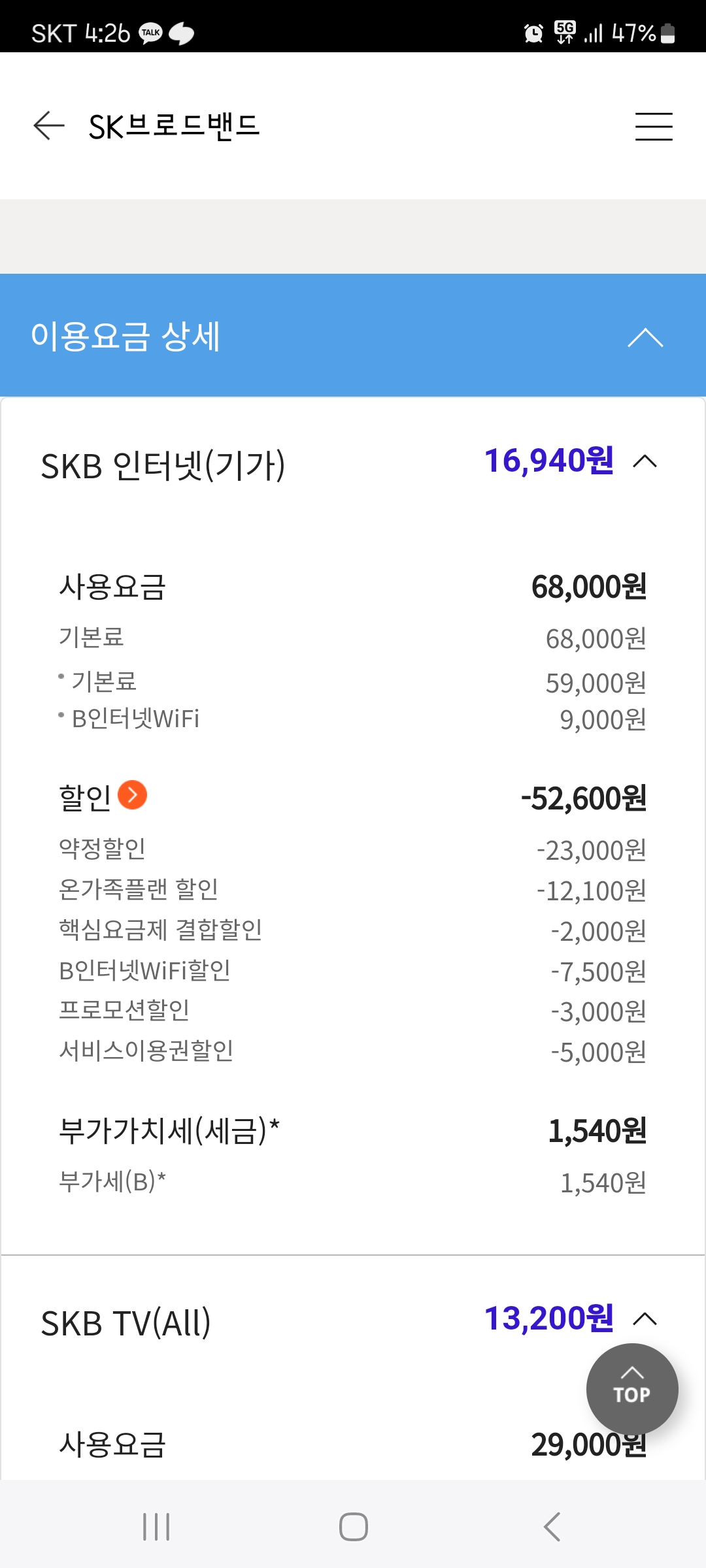Open discount details via orange arrow next to 할인
Image resolution: width=706 pixels, height=1568 pixels.
click(x=132, y=795)
